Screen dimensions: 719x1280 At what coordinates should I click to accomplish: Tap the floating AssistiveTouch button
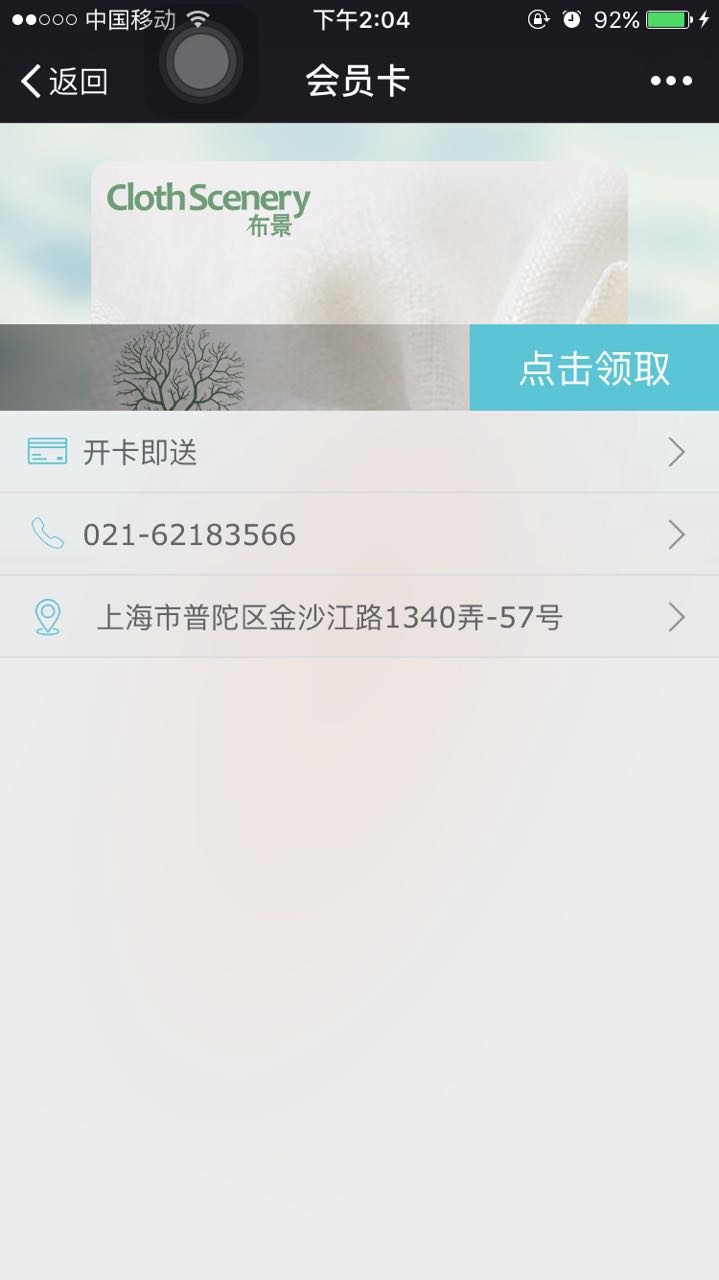coord(201,62)
